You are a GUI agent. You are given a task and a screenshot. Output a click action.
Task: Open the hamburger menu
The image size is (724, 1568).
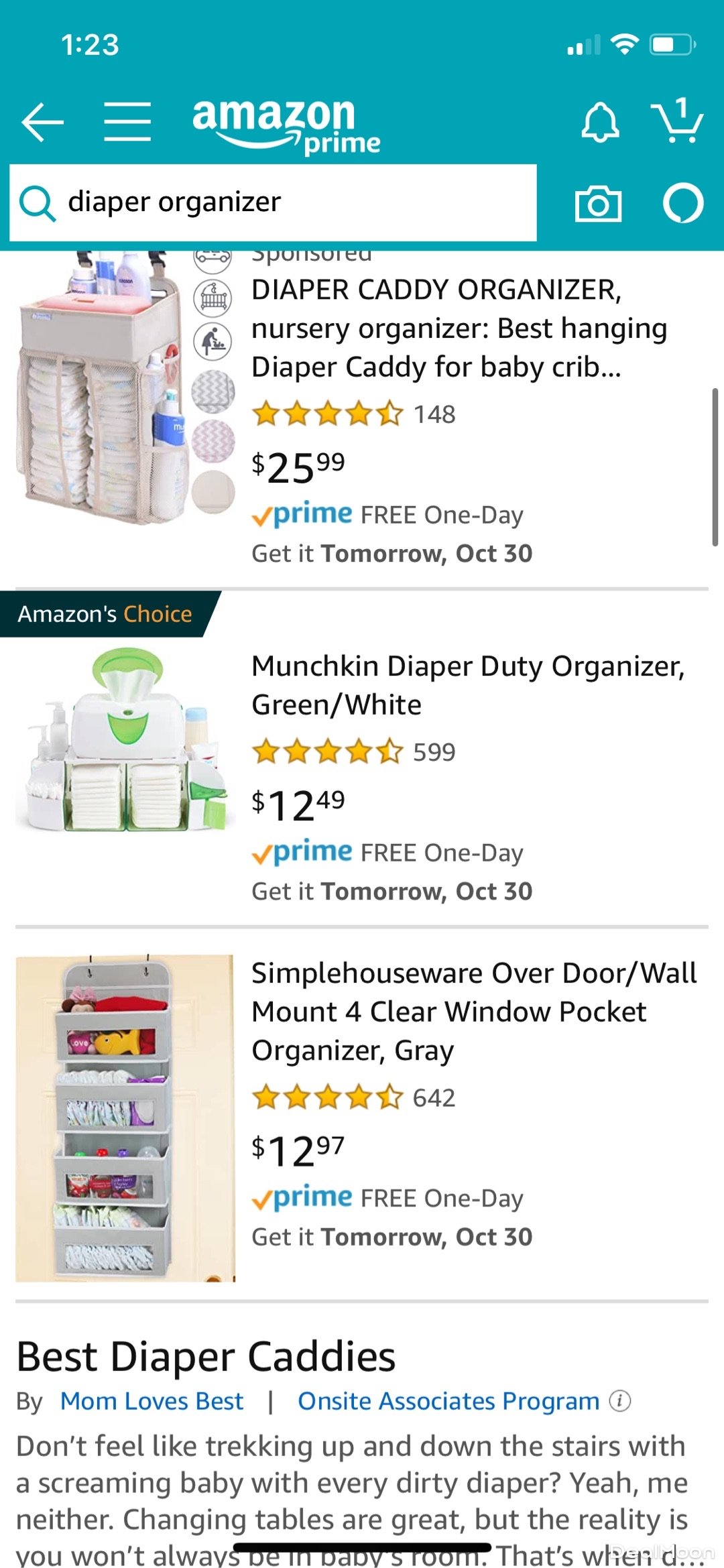point(127,122)
